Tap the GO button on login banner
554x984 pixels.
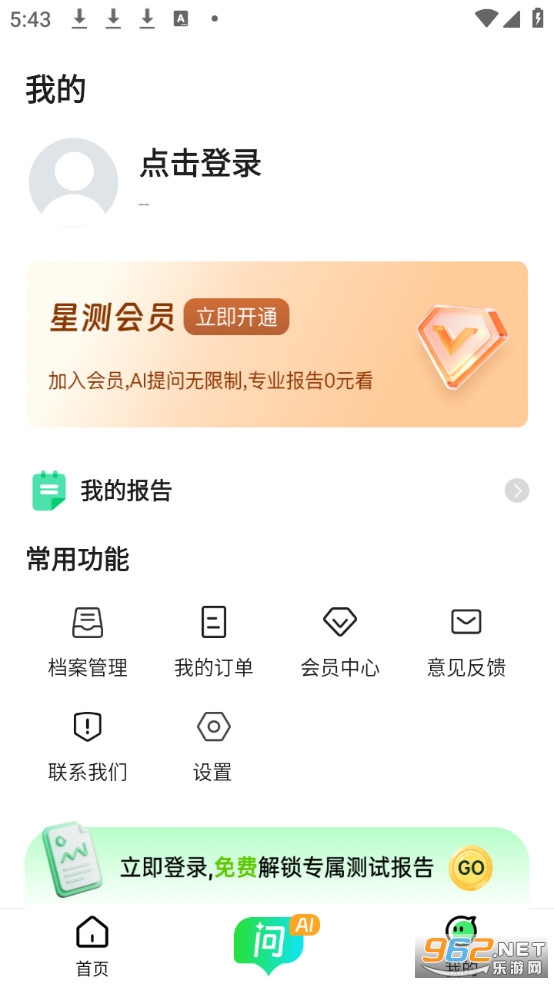[x=471, y=867]
